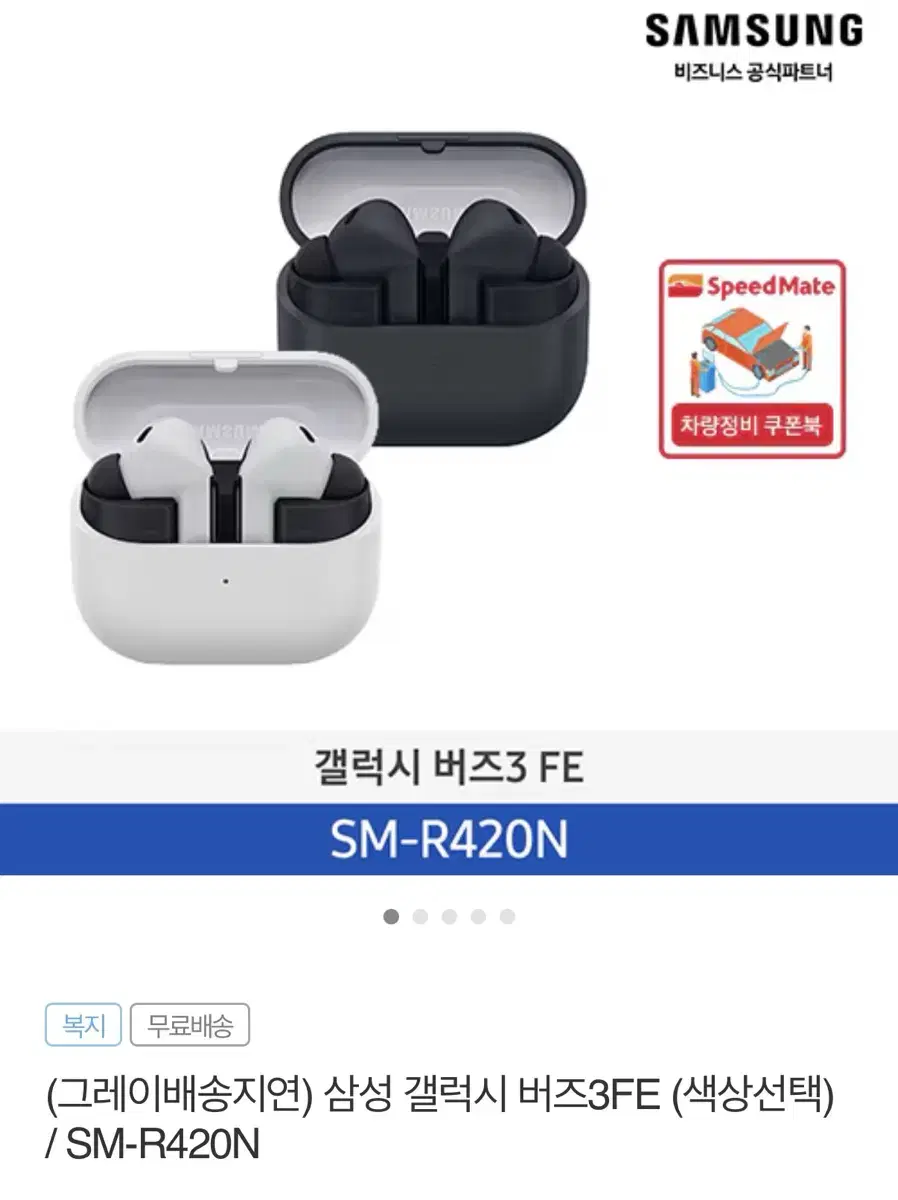Click the 비즈니스 공식파트너 text
Screen dimensions: 898x1200
[757, 71]
